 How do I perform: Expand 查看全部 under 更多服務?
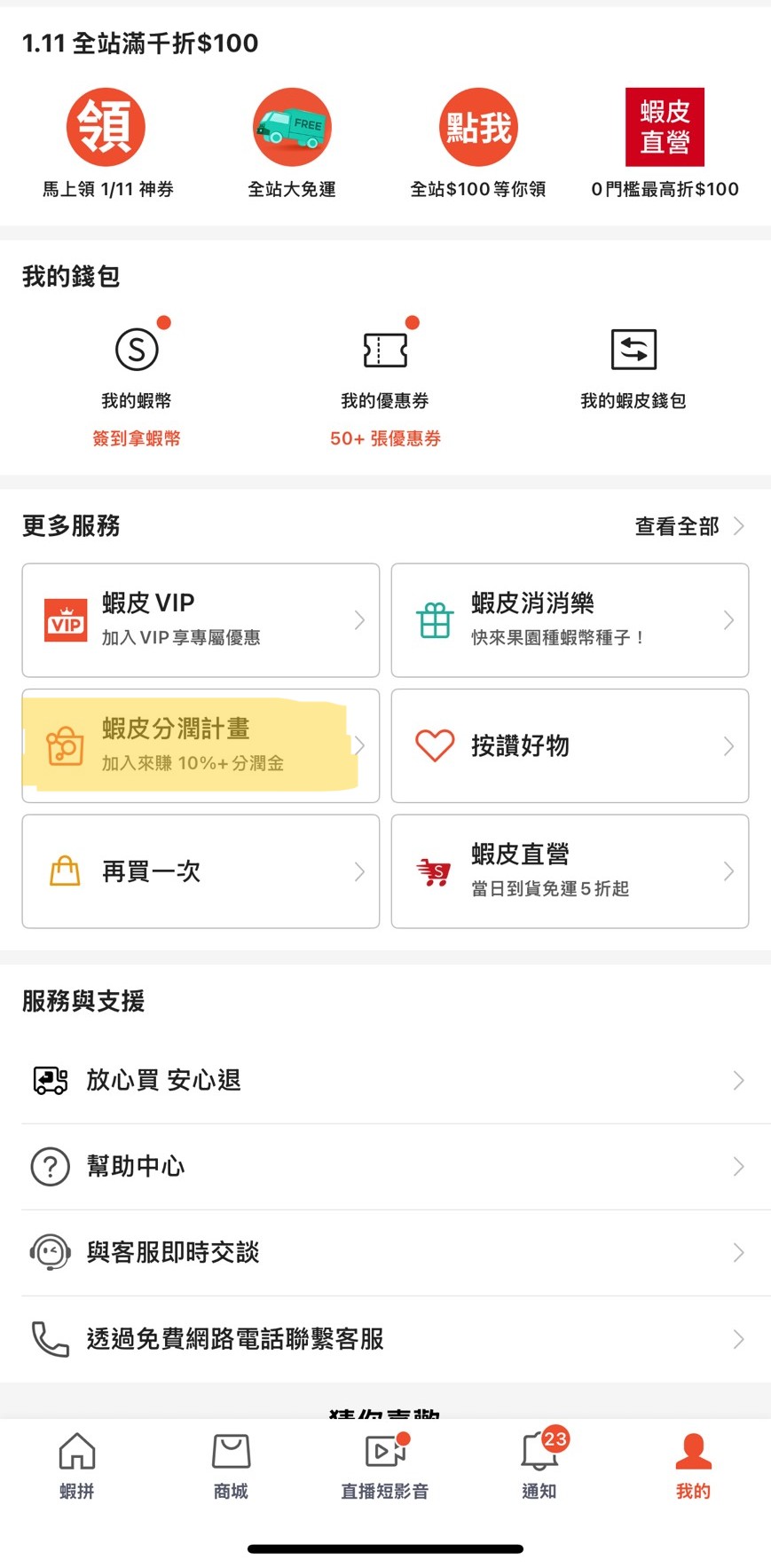coord(688,525)
